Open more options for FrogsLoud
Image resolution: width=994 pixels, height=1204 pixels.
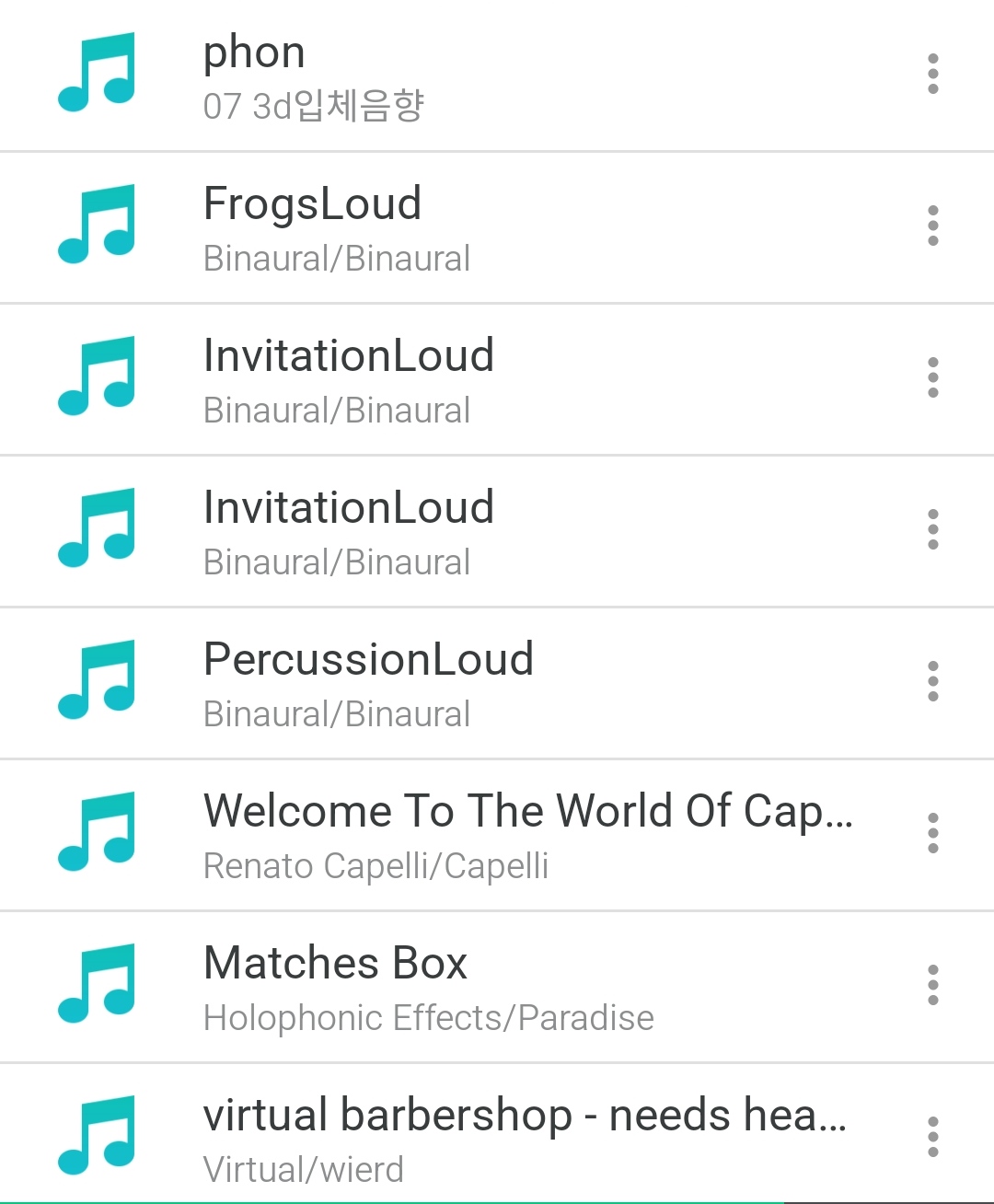coord(932,226)
